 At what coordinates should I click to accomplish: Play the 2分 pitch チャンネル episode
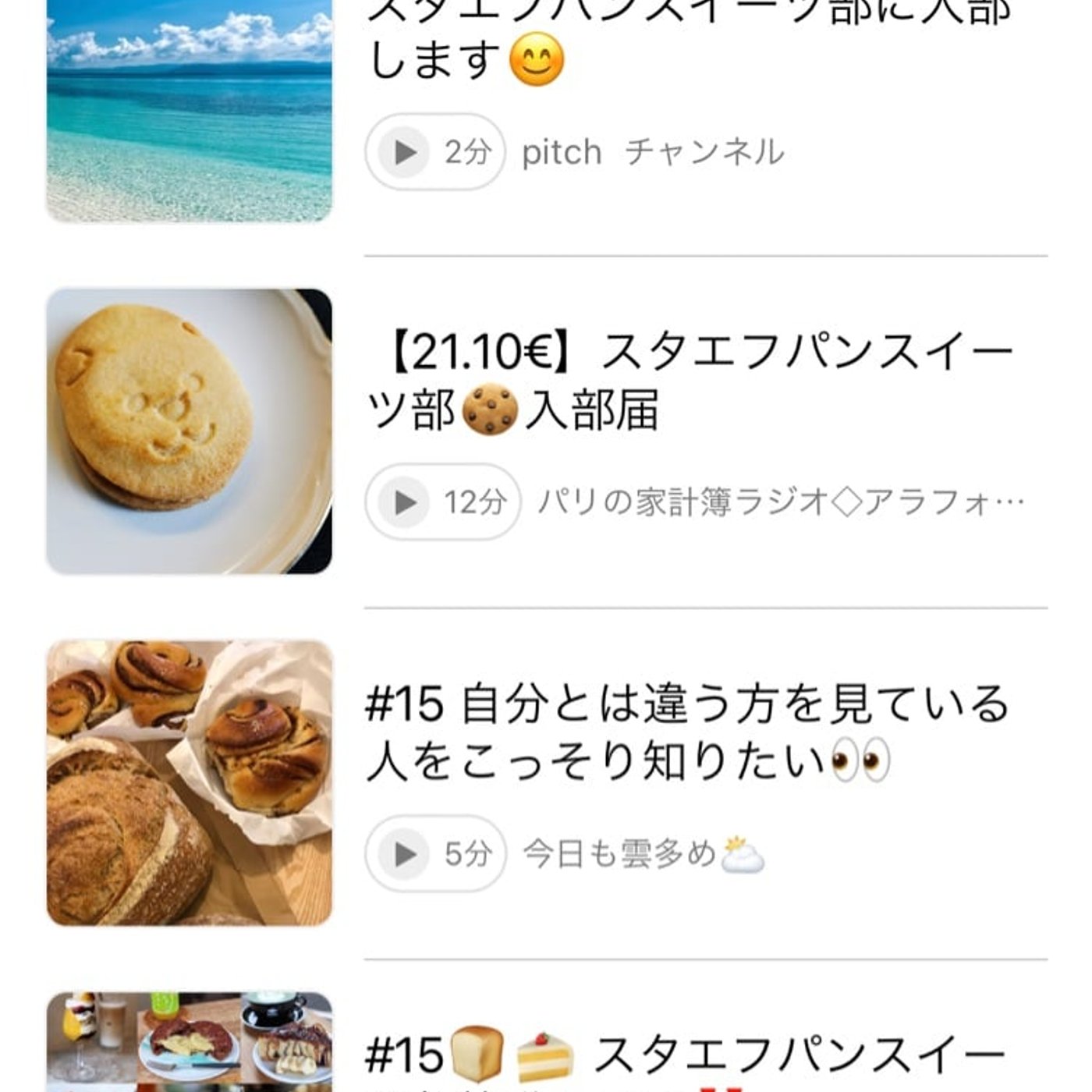click(x=405, y=152)
